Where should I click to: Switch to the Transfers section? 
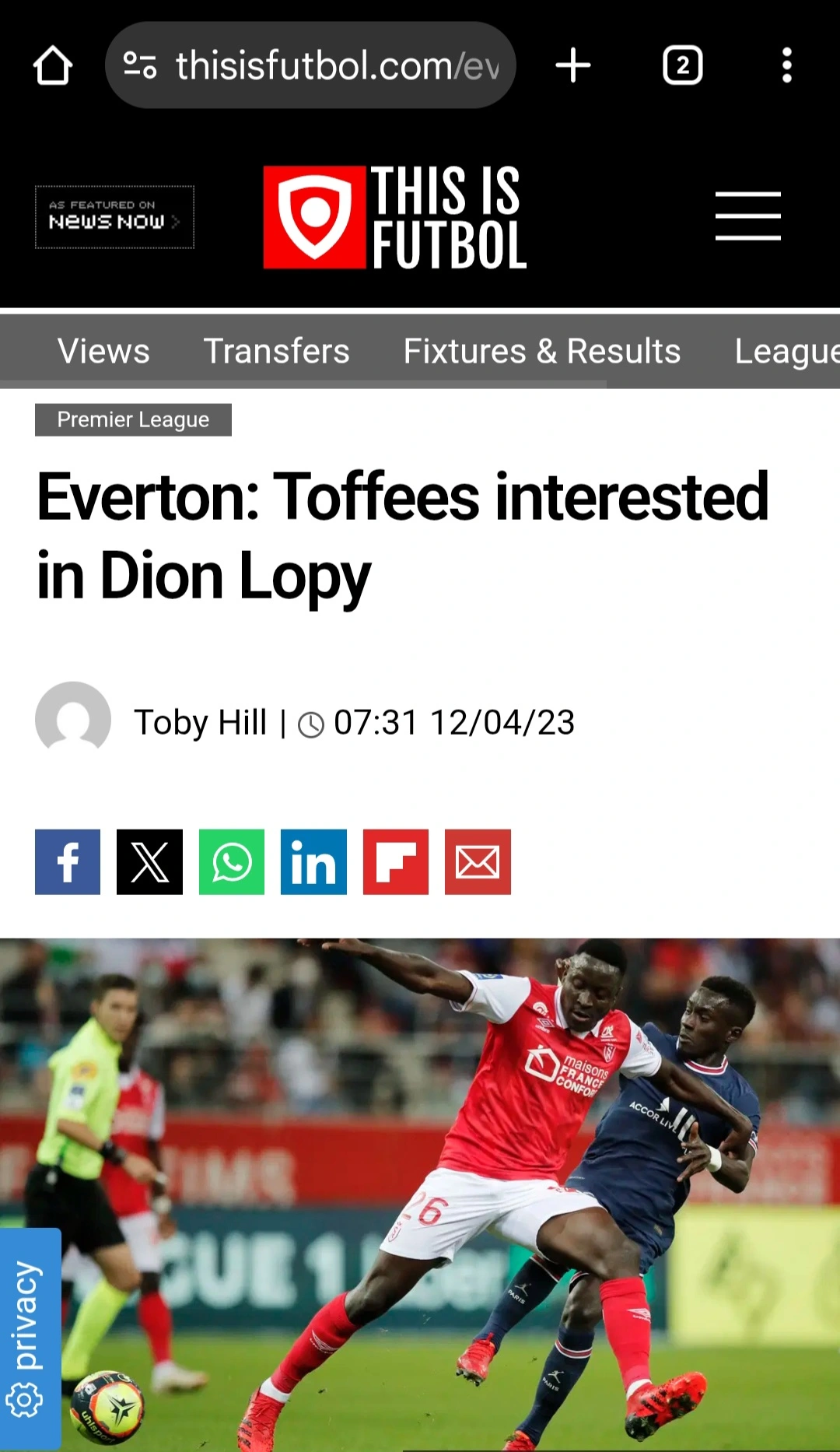pos(276,351)
